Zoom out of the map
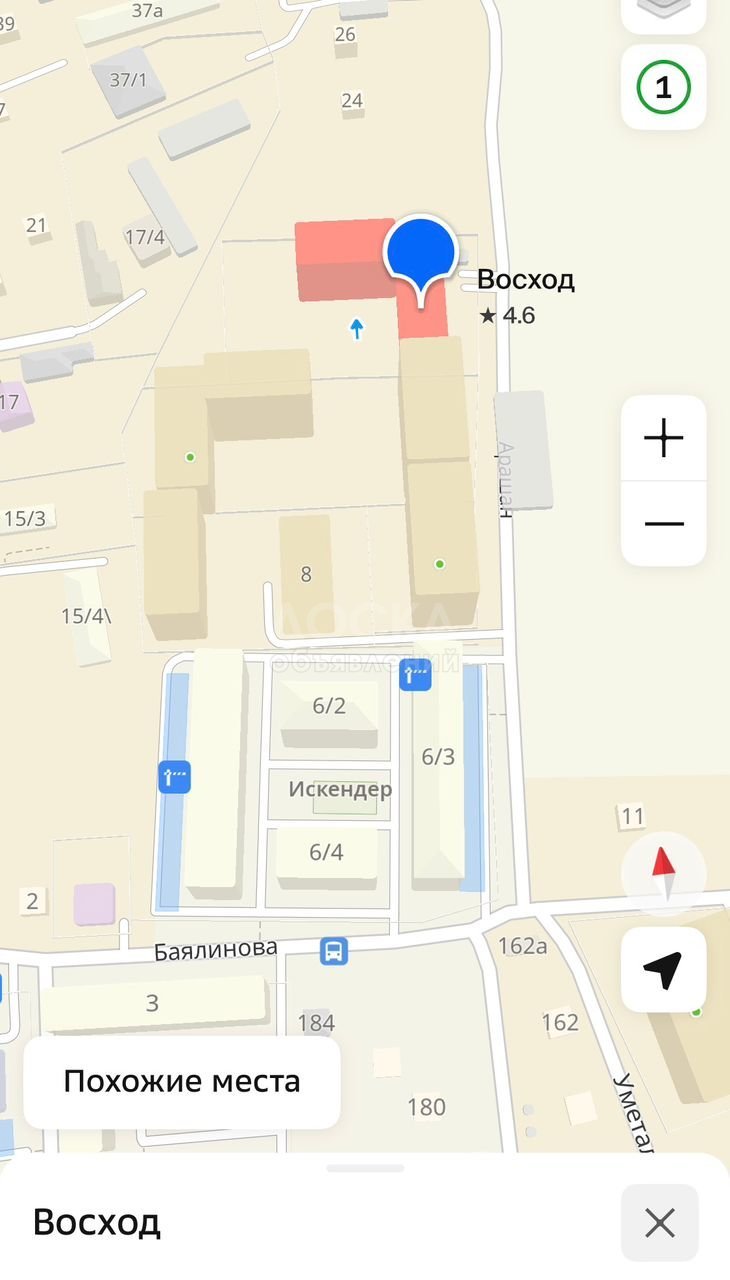Viewport: 730px width, 1280px height. 664,524
